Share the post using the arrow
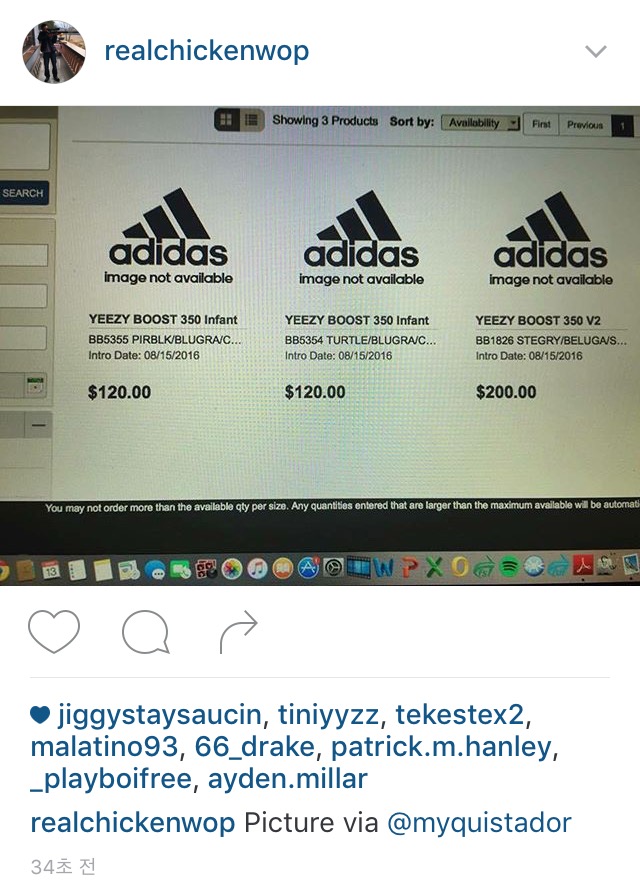The image size is (640, 886). 238,631
